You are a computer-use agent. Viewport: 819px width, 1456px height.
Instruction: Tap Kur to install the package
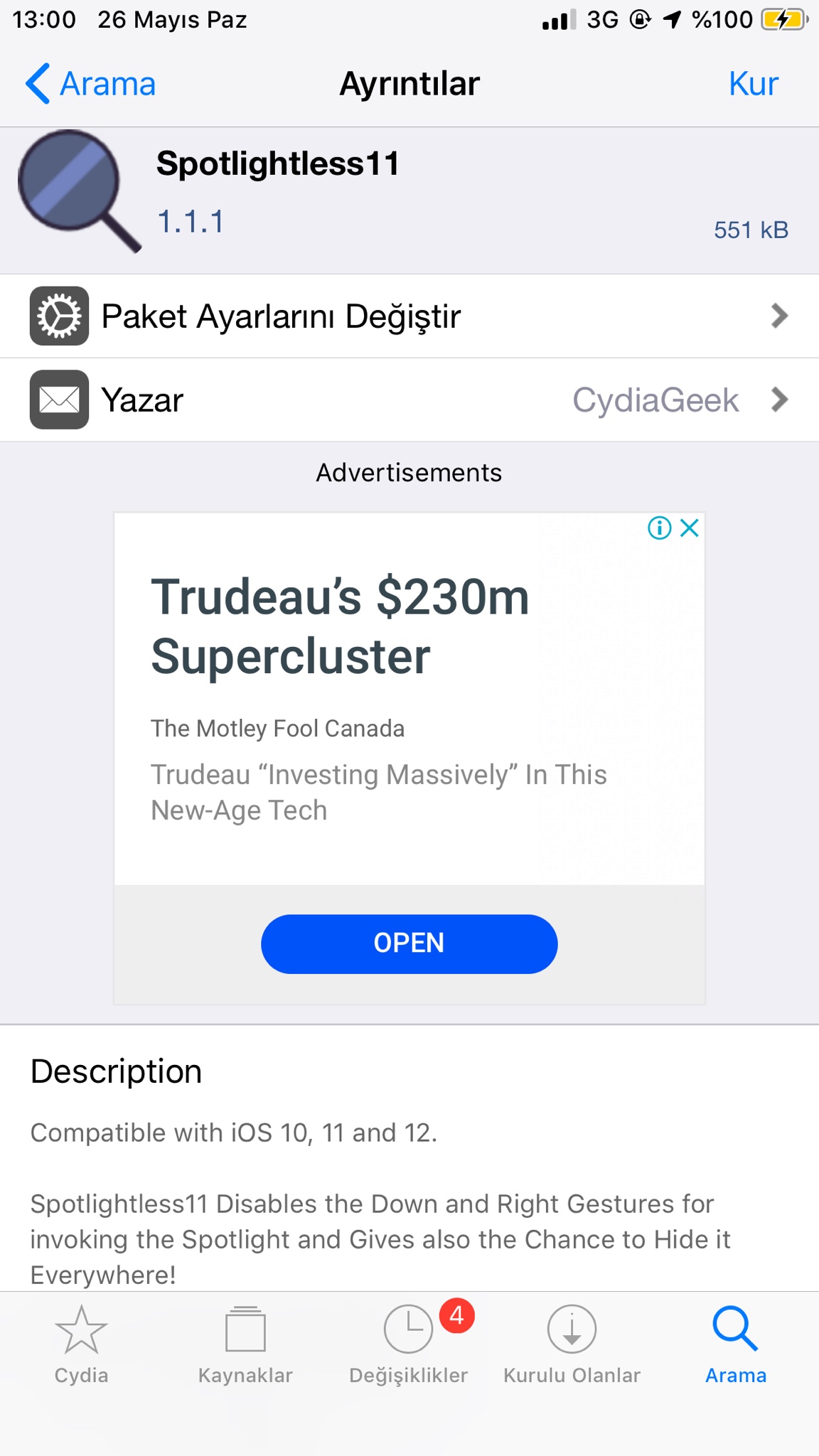[753, 84]
